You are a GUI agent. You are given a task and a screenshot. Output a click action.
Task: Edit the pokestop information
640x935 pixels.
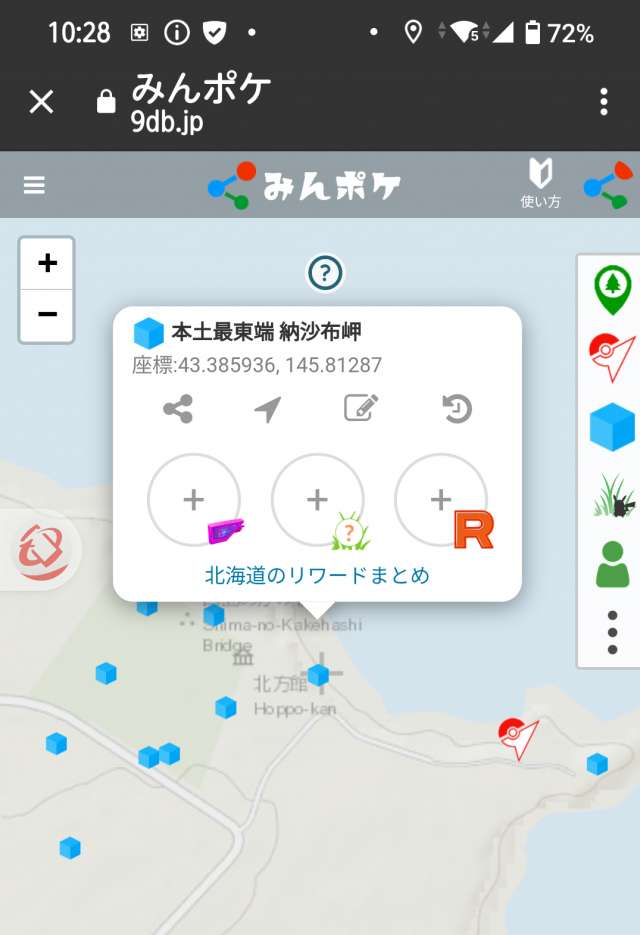(x=361, y=409)
